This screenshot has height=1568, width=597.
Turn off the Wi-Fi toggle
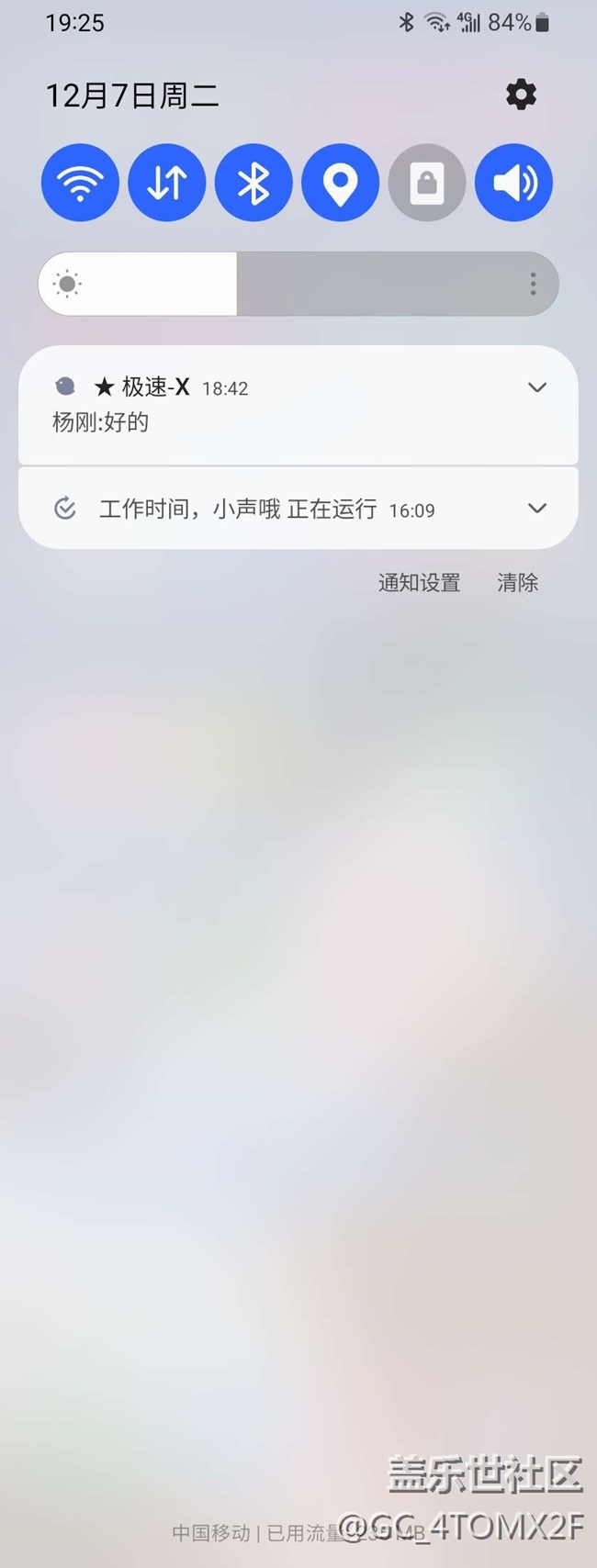click(80, 183)
